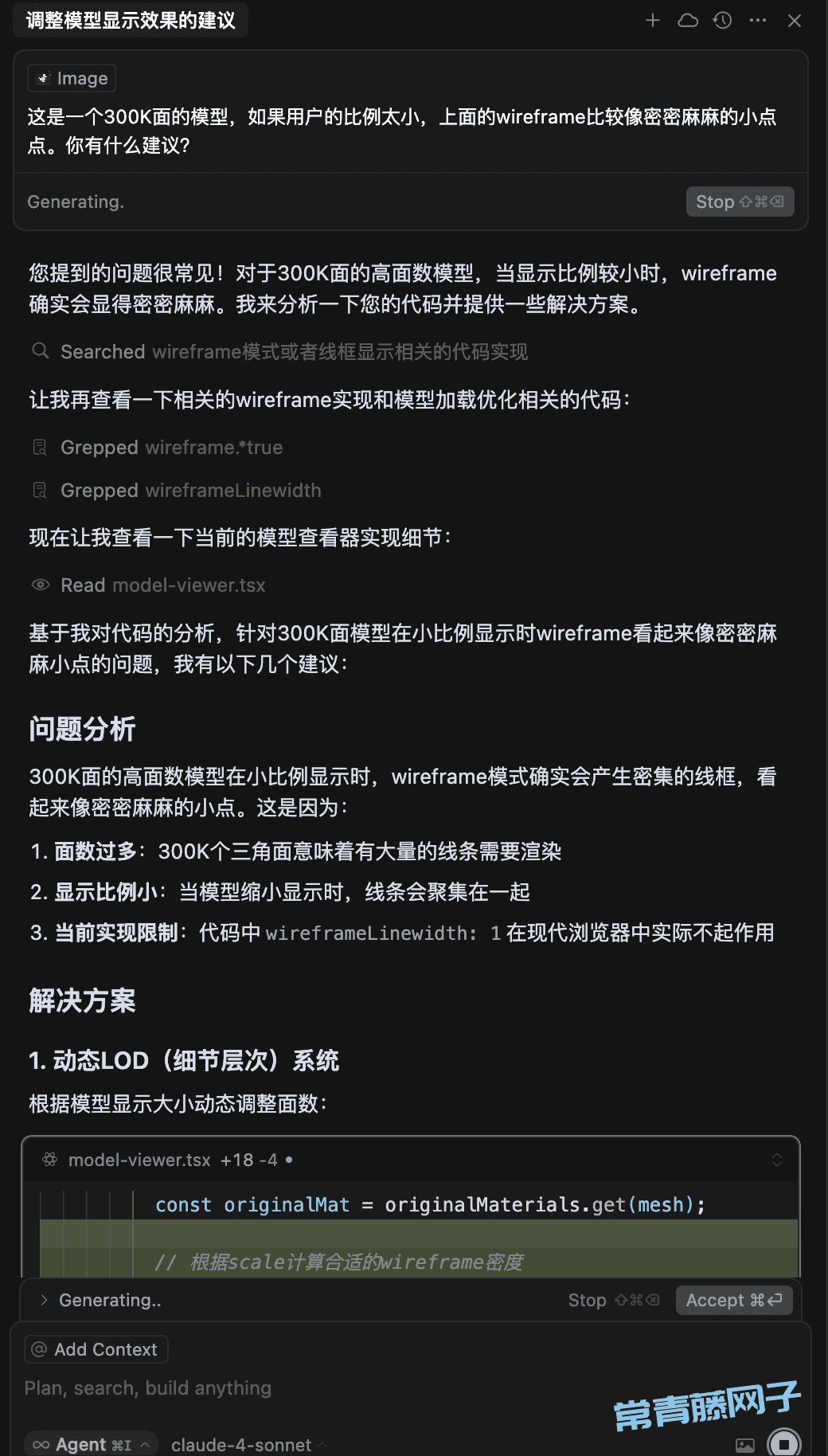Open chat history clock icon
The width and height of the screenshot is (828, 1456).
click(723, 21)
